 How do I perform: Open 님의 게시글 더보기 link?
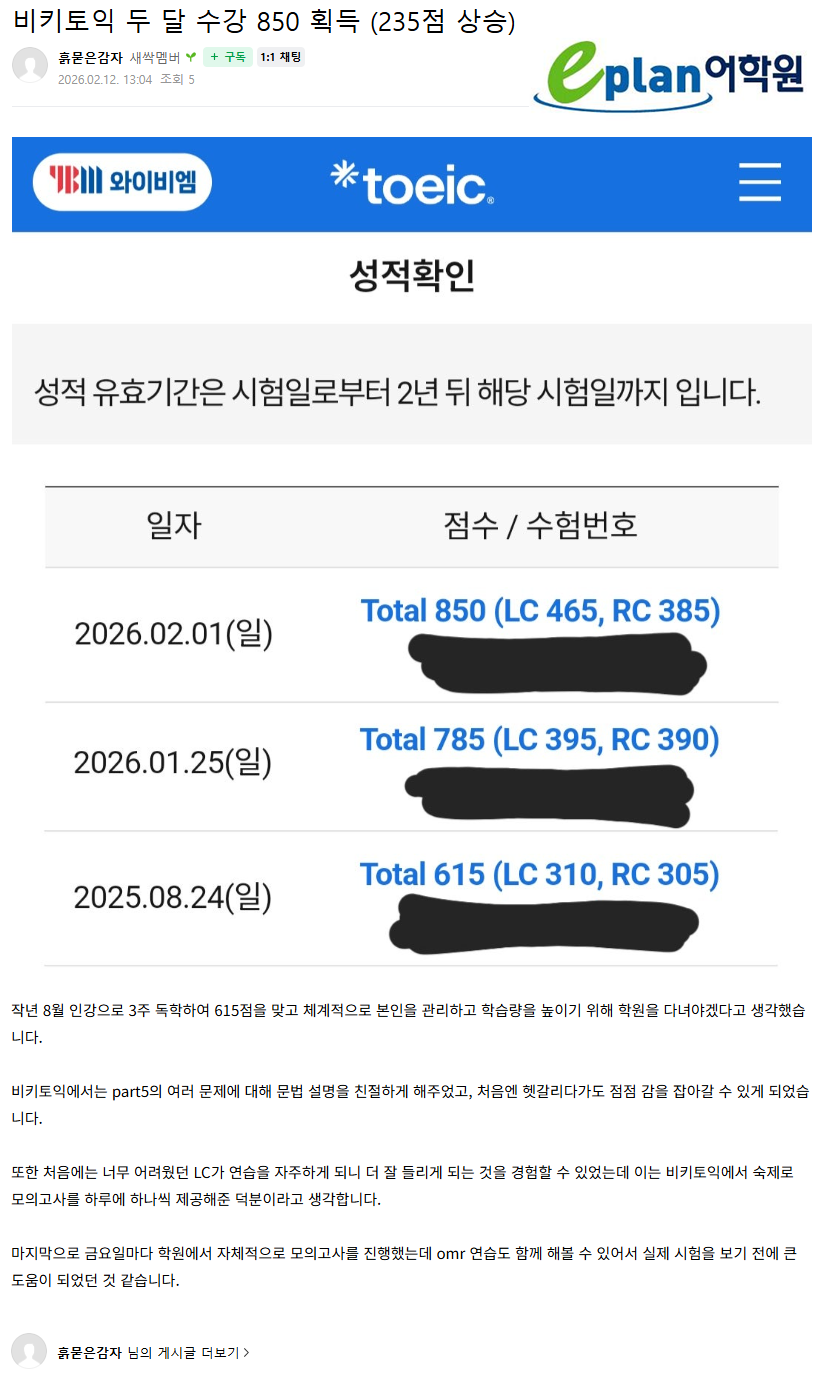tap(188, 1352)
